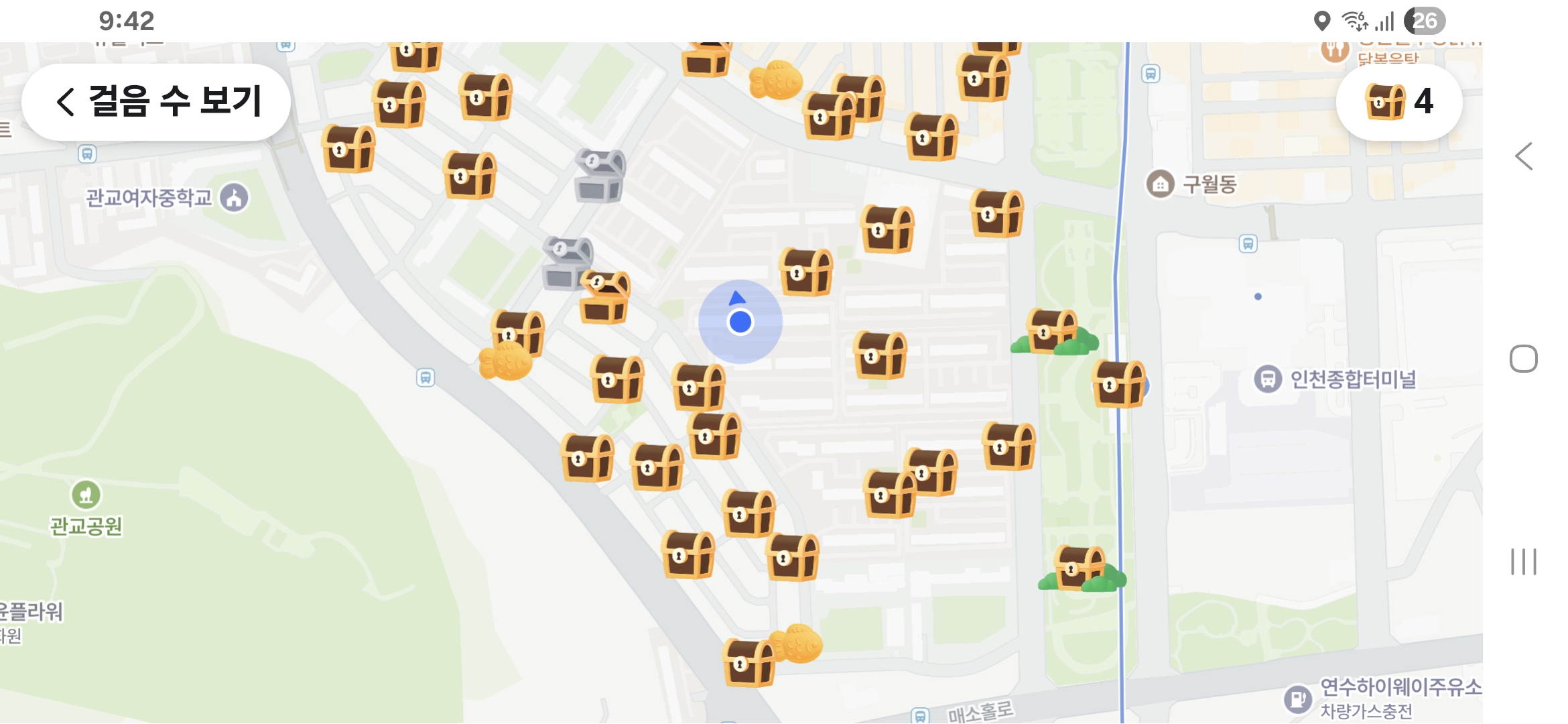Tap the fish-shaped icon nearest 매소홀로 road
Screen dimensions: 1568x724
click(799, 644)
